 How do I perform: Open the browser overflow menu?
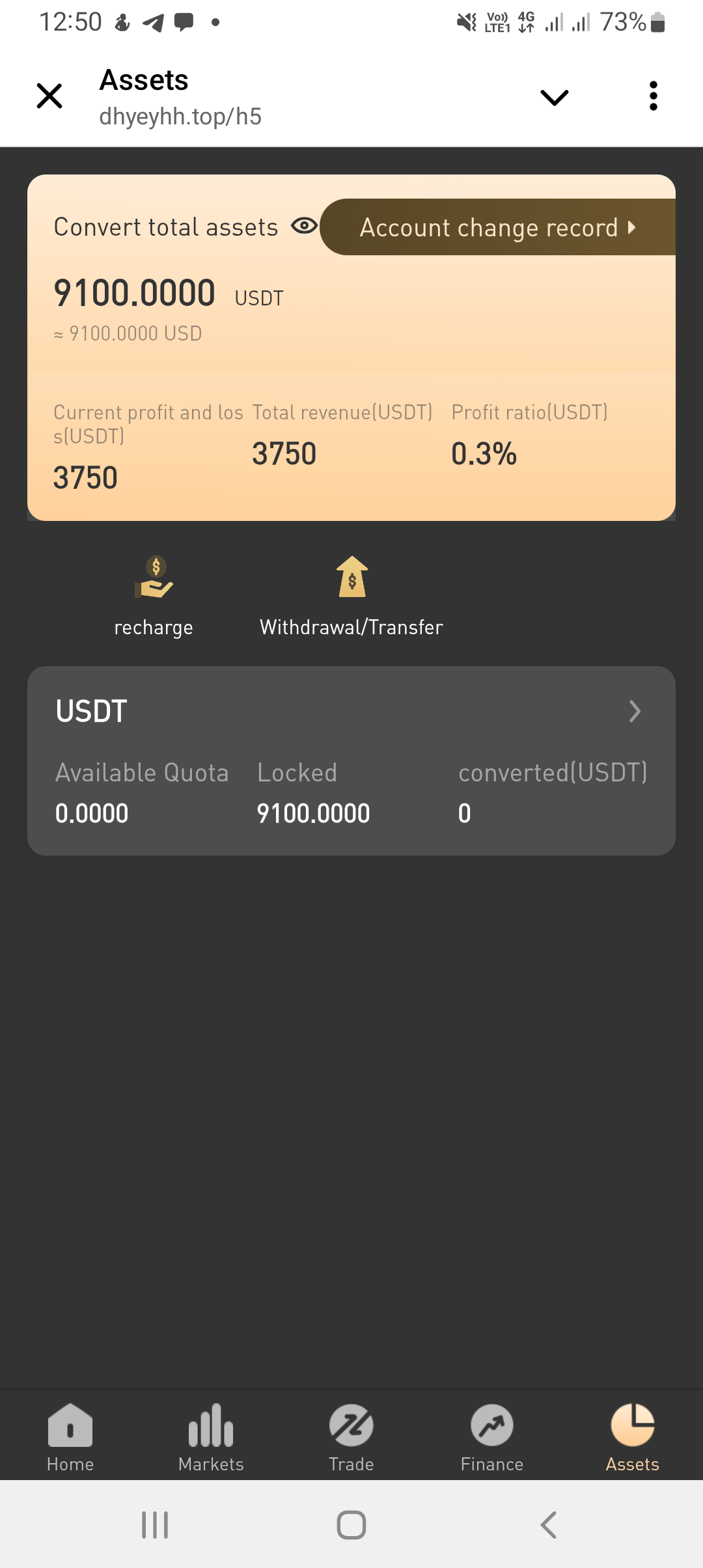[x=653, y=96]
